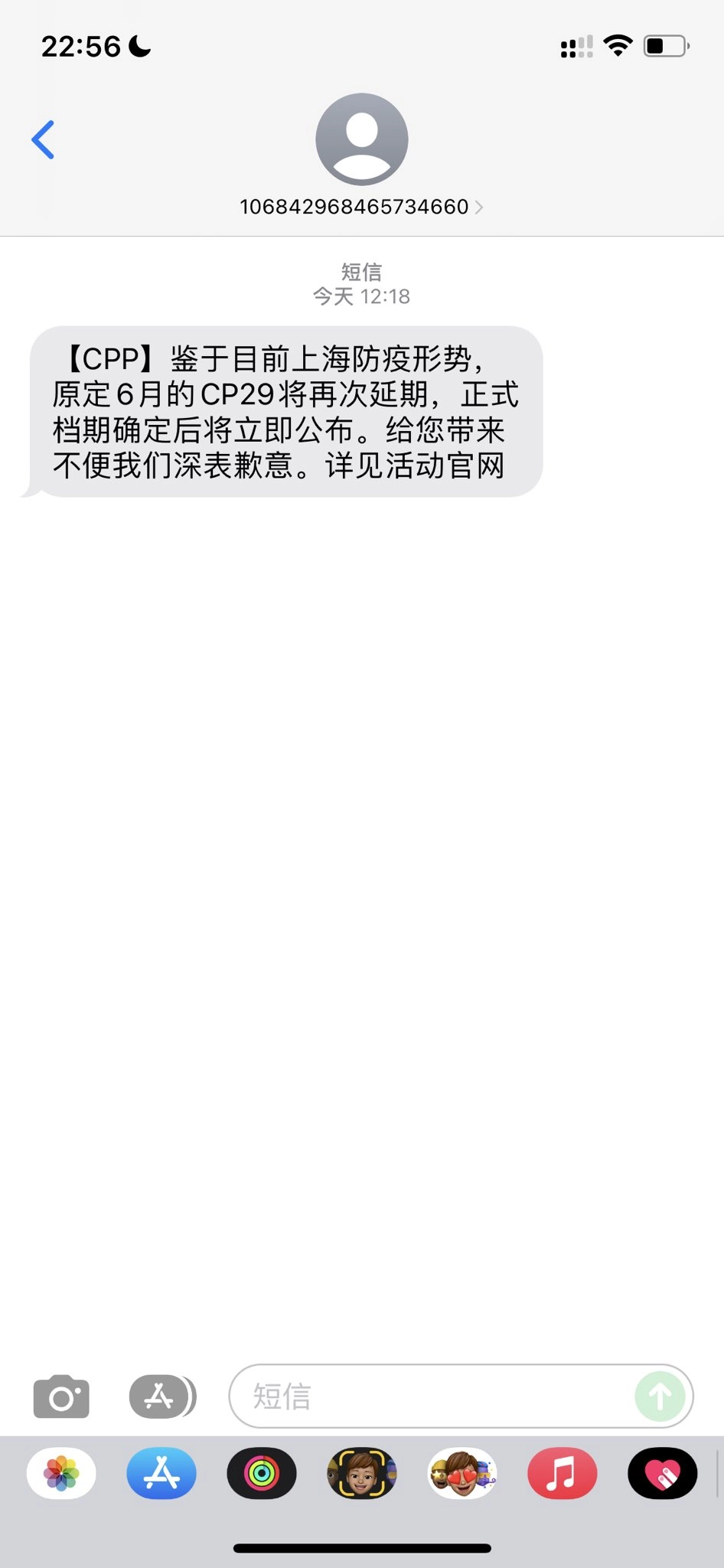
Task: Tap the green send arrow button
Action: pos(660,1396)
